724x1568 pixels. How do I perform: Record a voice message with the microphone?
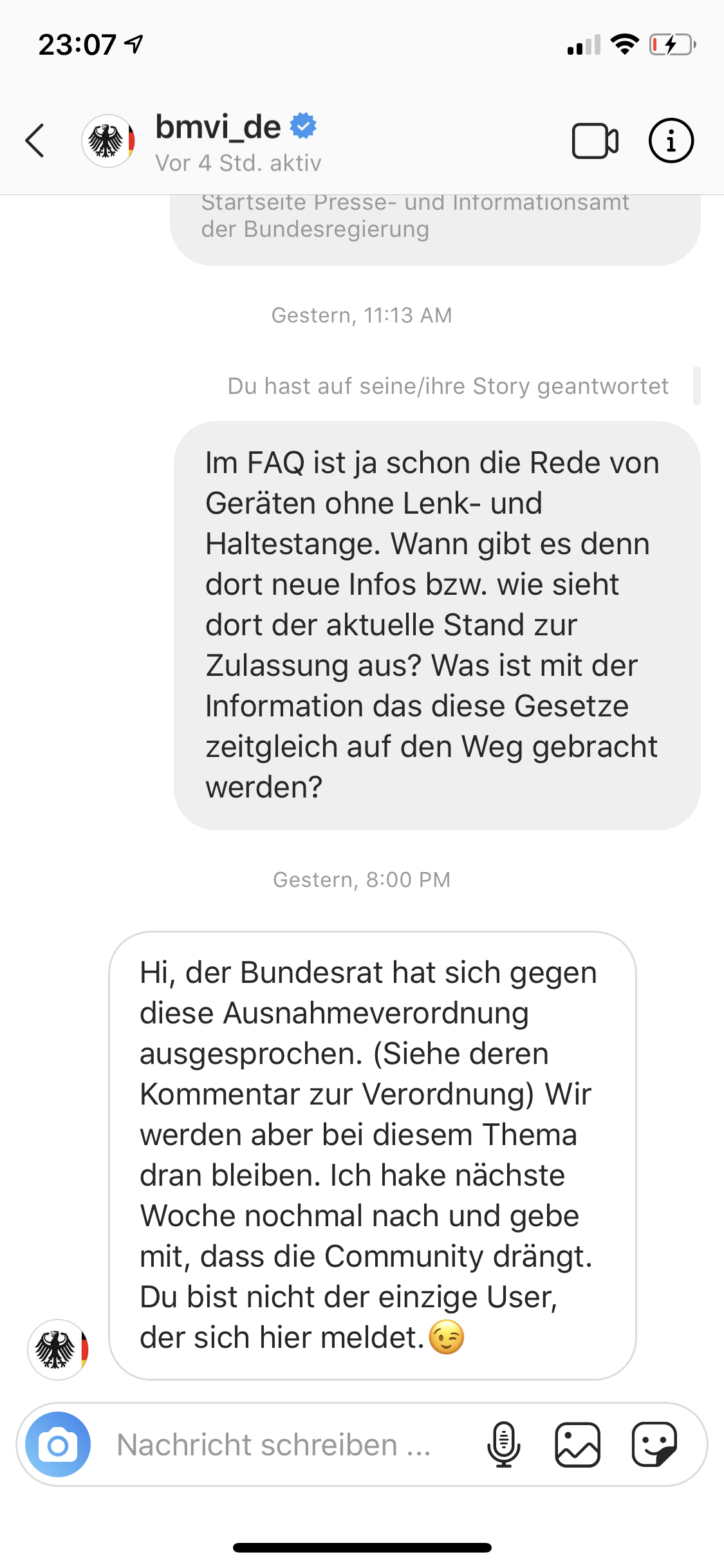tap(503, 1444)
